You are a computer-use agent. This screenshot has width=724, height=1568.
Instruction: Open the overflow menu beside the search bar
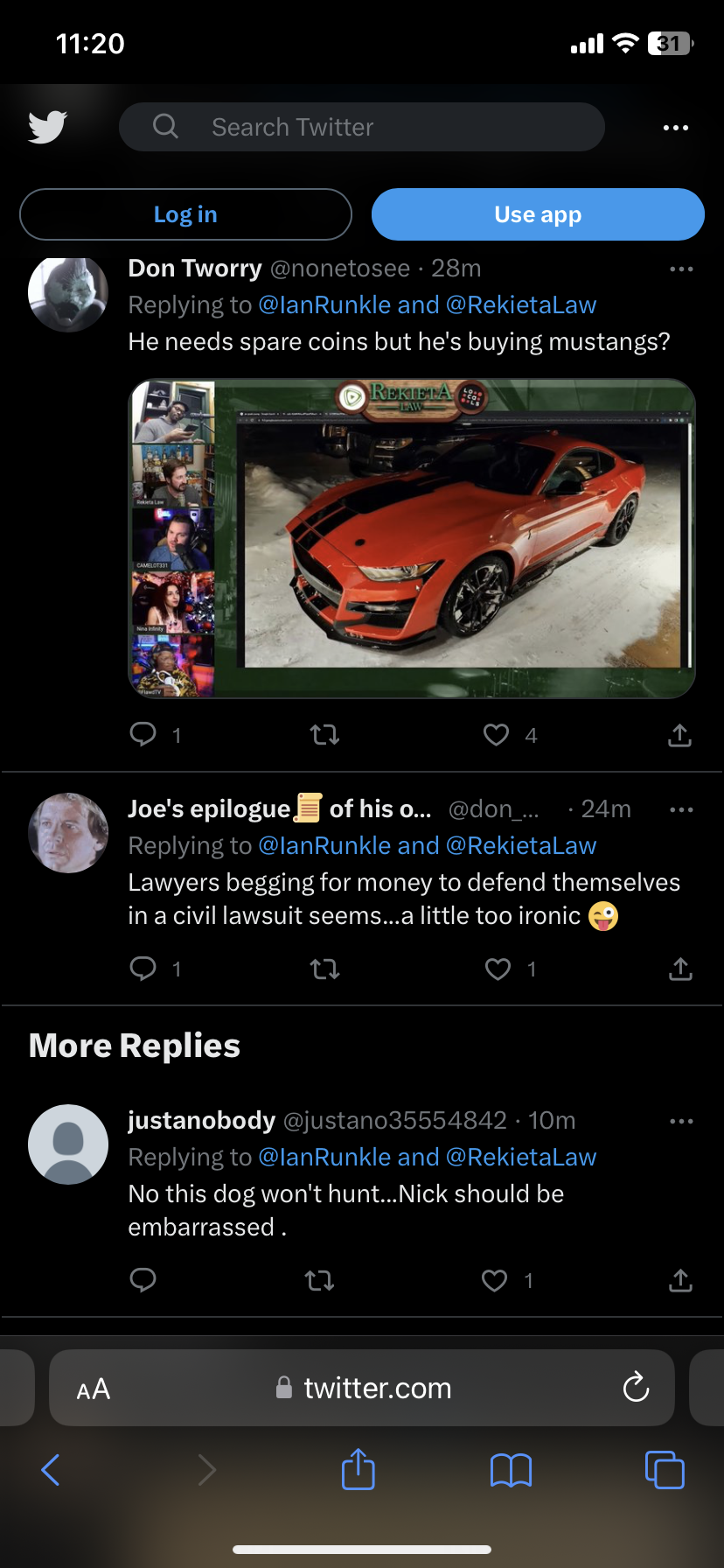pos(675,128)
